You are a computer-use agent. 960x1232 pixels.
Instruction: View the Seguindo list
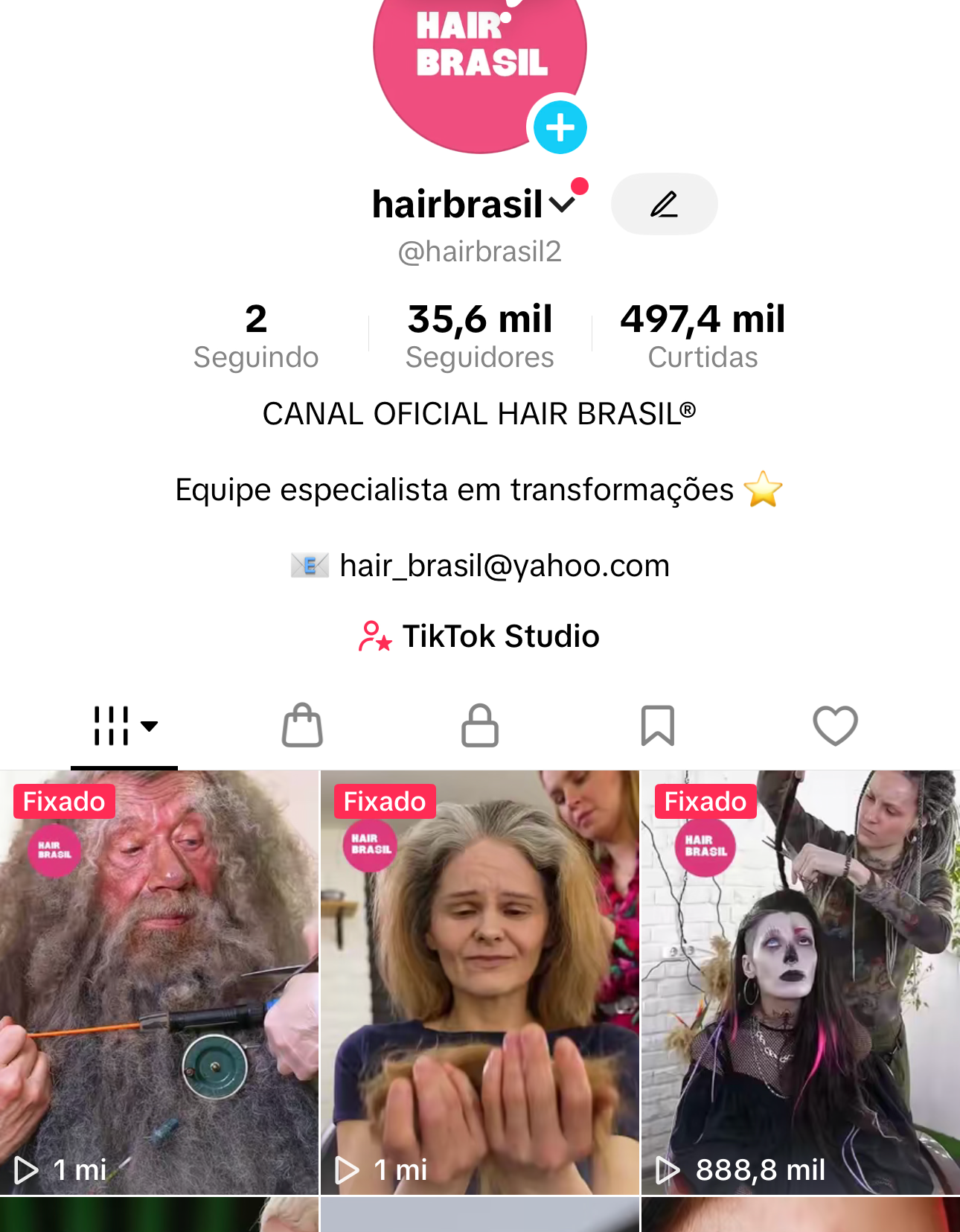pos(256,336)
